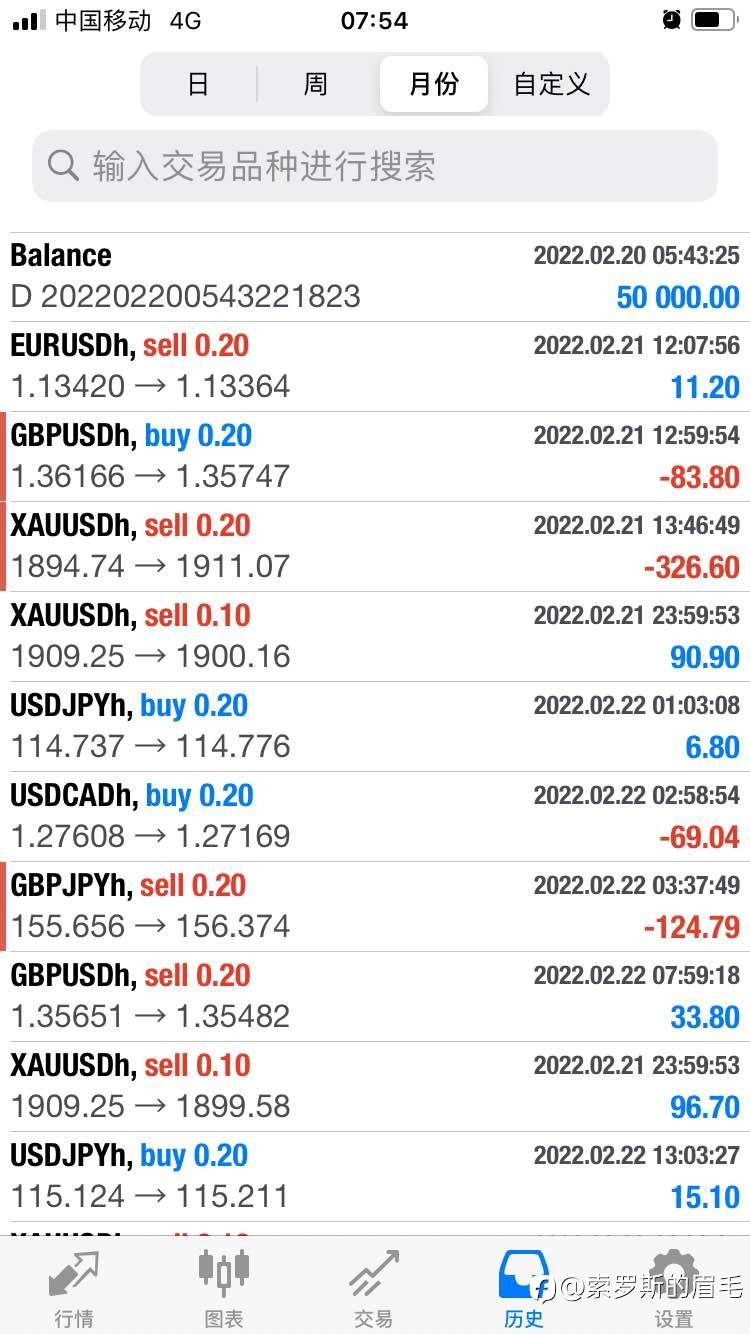Select the 周 (week) period tab
Image resolution: width=750 pixels, height=1334 pixels.
point(316,84)
